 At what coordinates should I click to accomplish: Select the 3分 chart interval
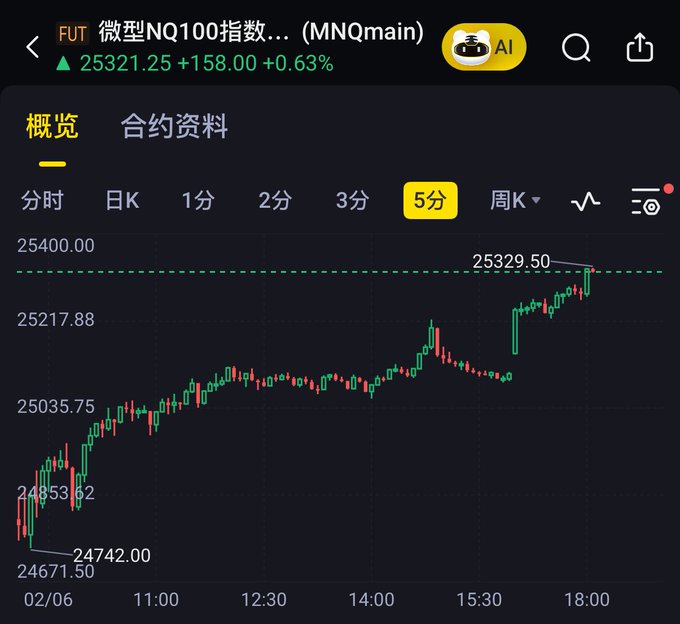point(352,201)
